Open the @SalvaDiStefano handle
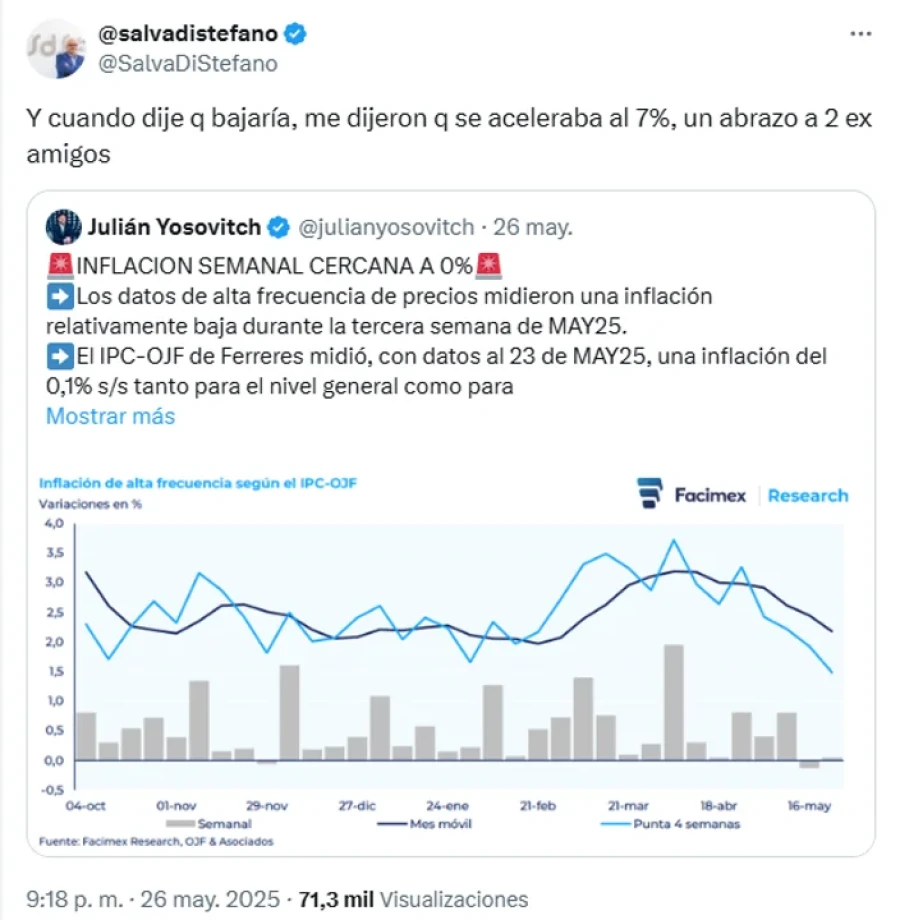The width and height of the screenshot is (900, 920). [187, 63]
